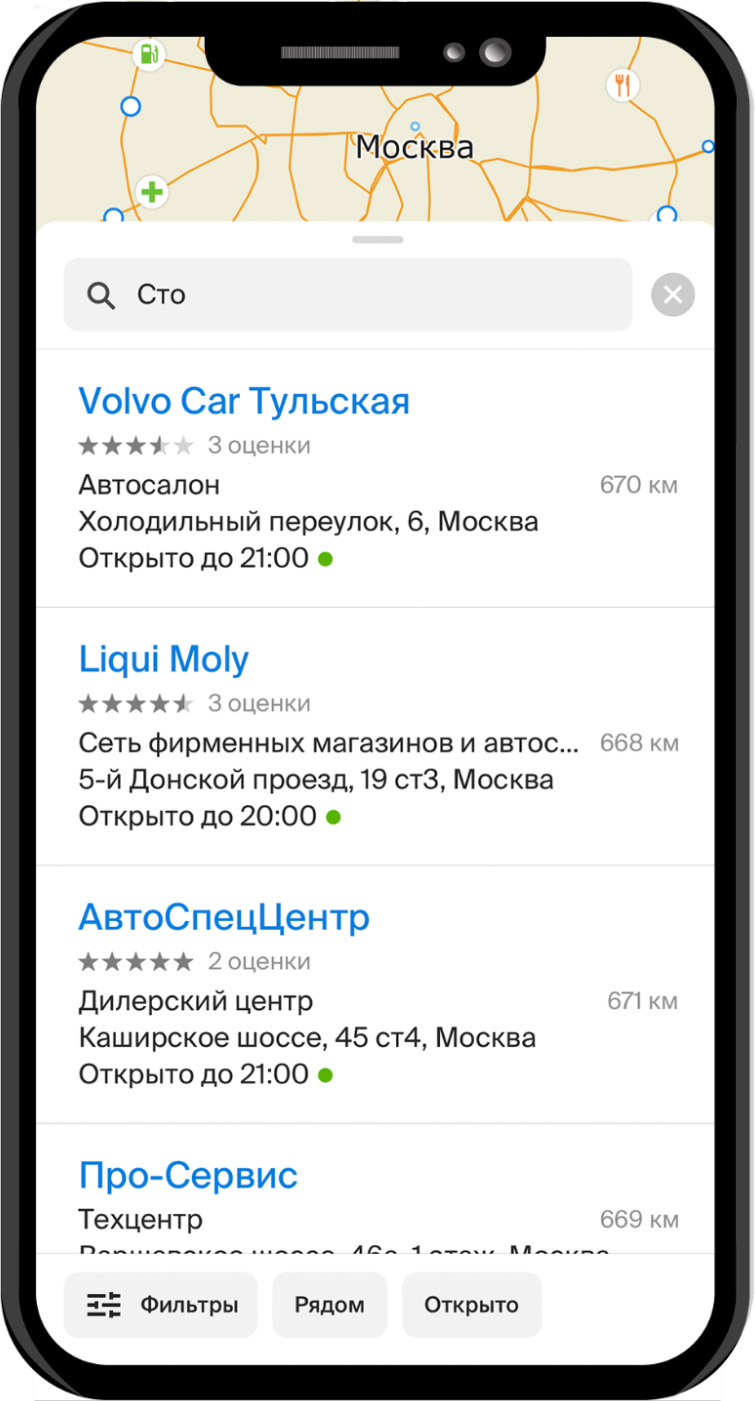Open the Фильтры filters button
755x1401 pixels.
[161, 1304]
